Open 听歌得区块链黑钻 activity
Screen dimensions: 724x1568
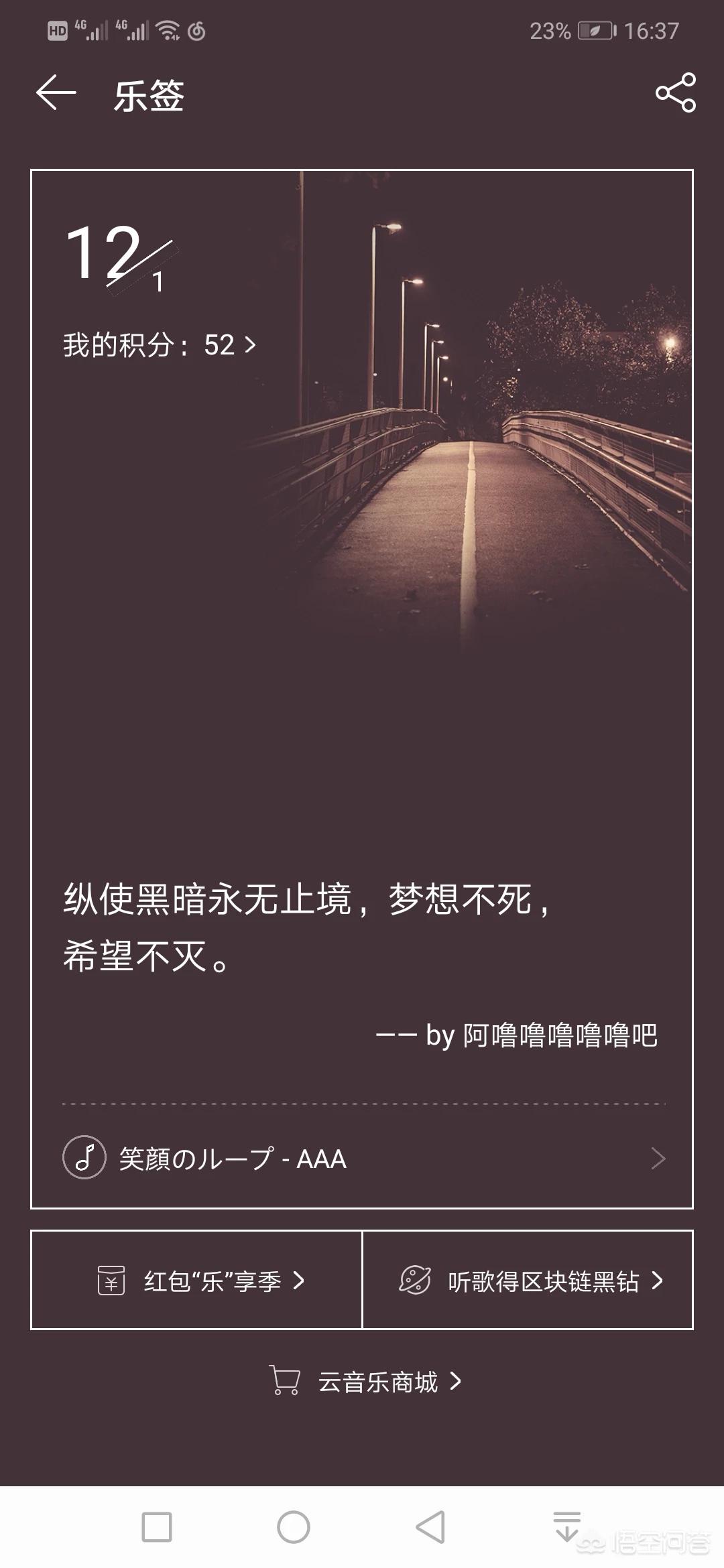(528, 1280)
